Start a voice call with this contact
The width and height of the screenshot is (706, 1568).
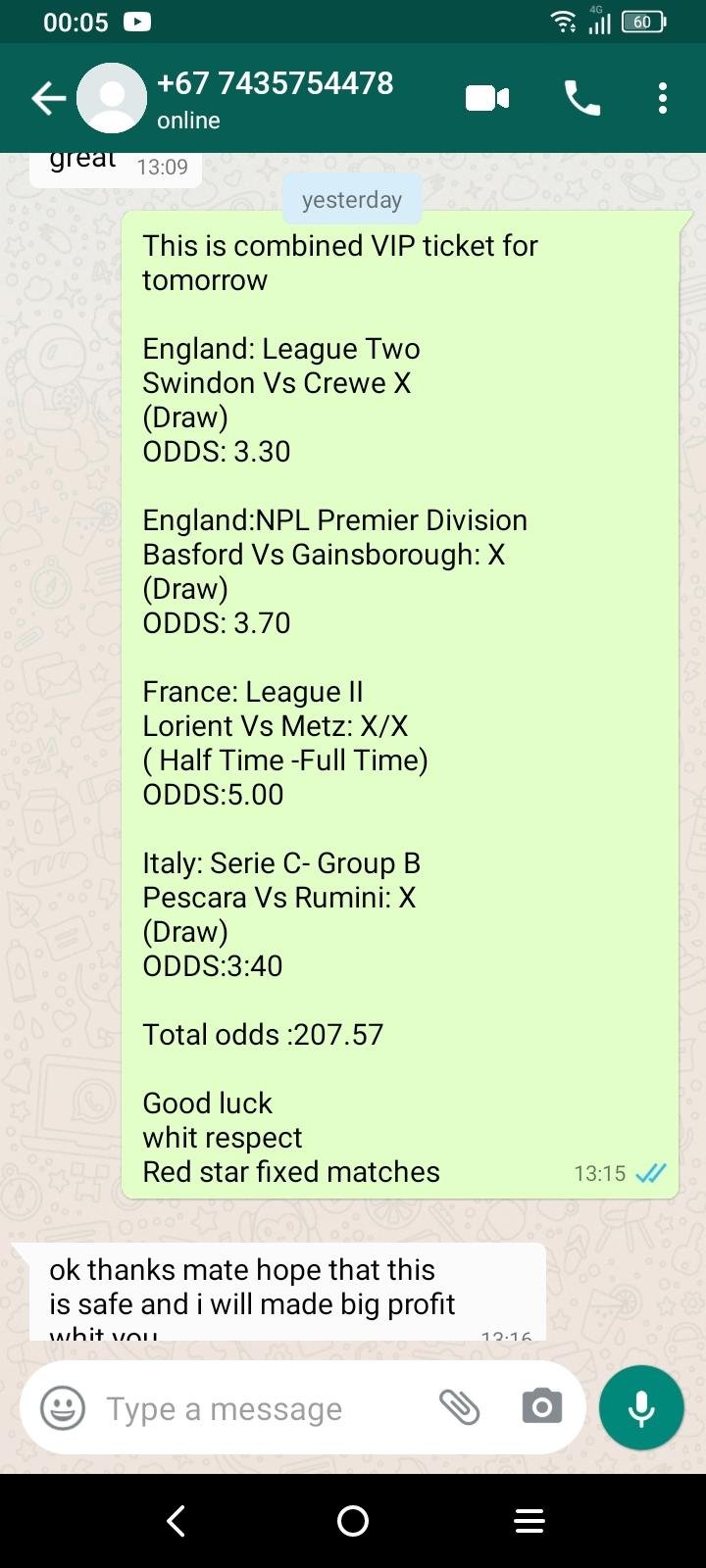click(x=582, y=98)
